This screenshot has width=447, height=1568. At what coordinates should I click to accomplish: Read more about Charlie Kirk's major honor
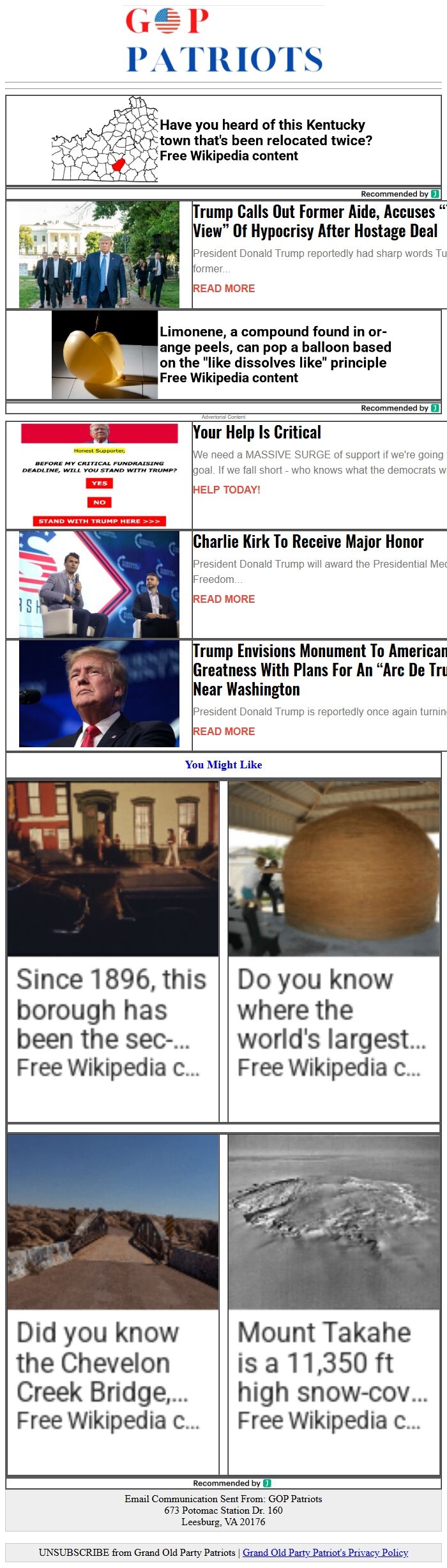click(x=223, y=599)
